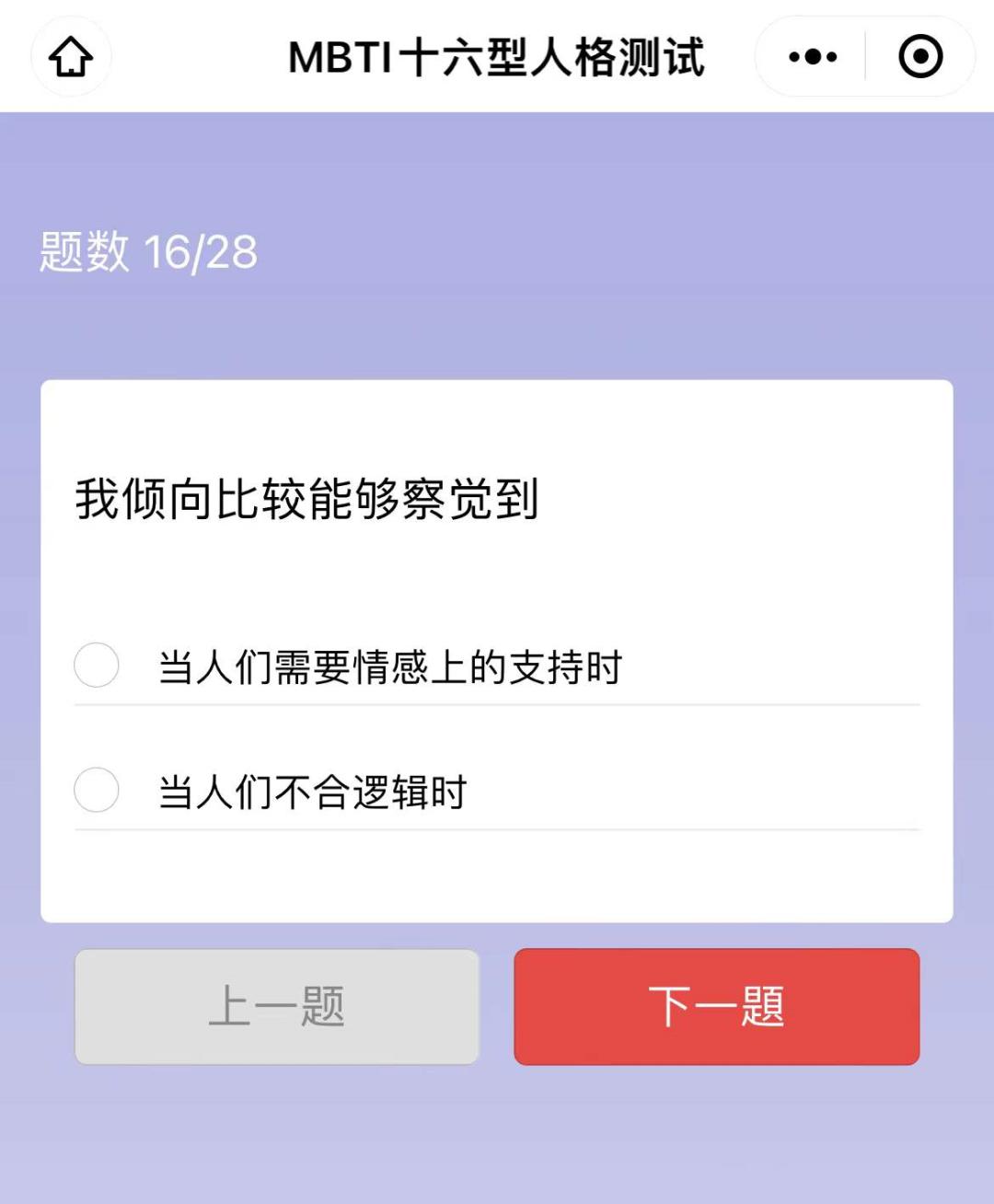Close the mini program with the circle icon
The image size is (994, 1204).
click(919, 57)
